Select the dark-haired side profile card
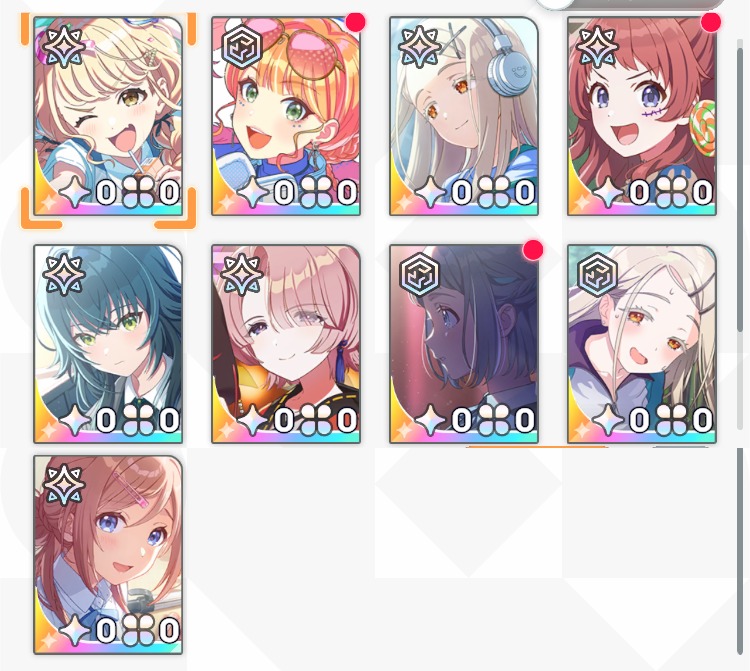The image size is (750, 671). tap(463, 343)
